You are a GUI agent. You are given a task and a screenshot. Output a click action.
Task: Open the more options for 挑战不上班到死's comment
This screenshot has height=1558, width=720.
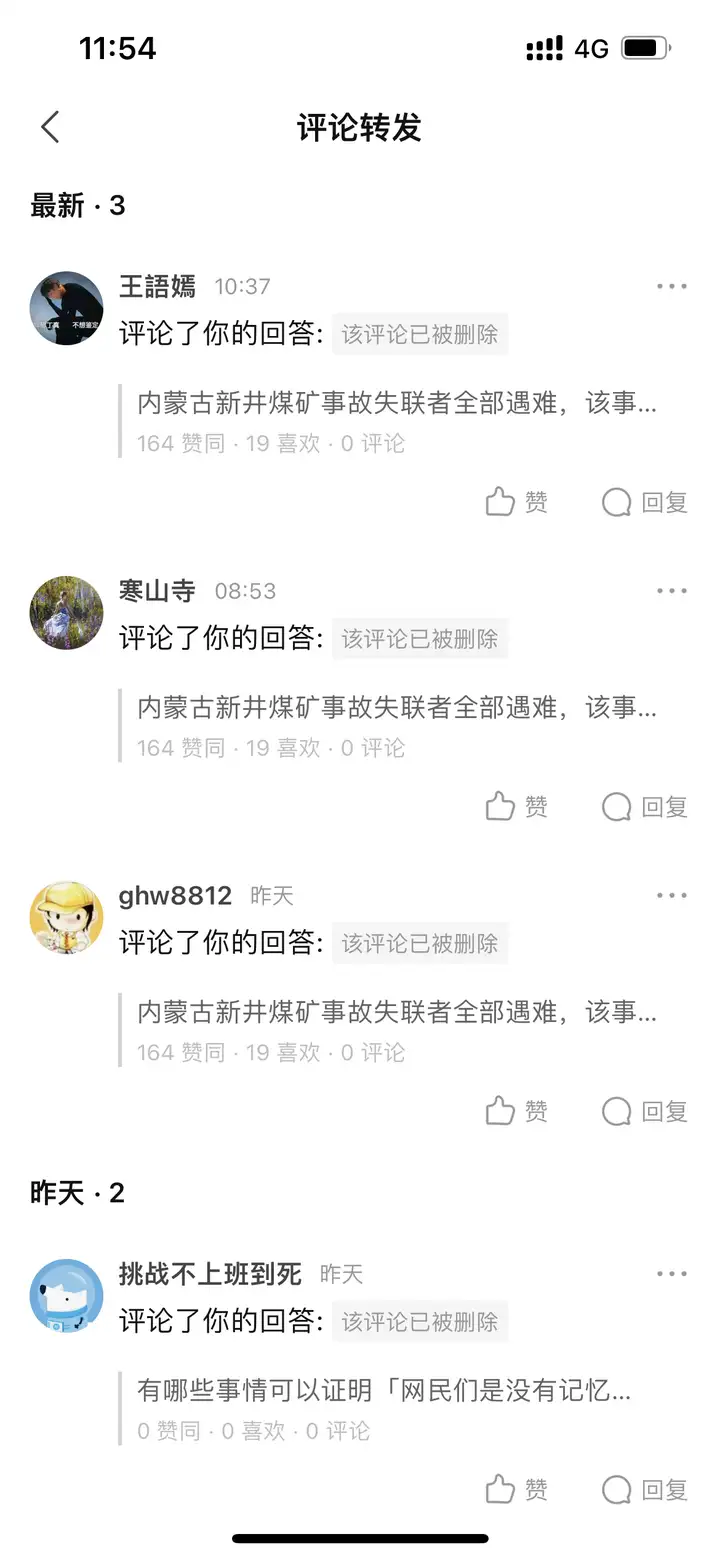tap(671, 1274)
